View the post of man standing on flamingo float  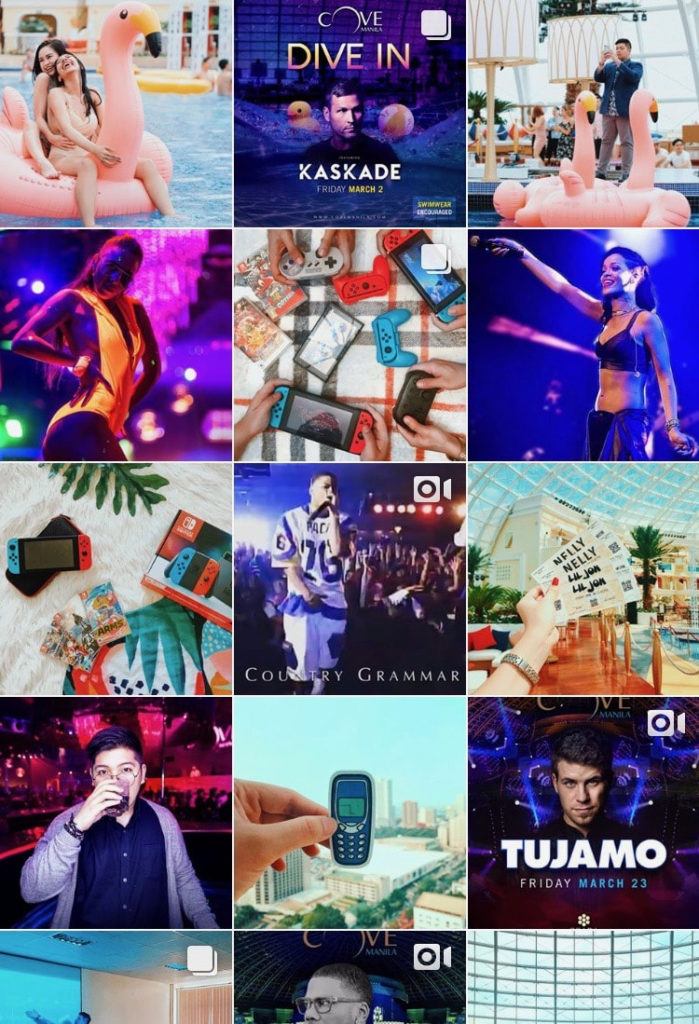coord(583,112)
